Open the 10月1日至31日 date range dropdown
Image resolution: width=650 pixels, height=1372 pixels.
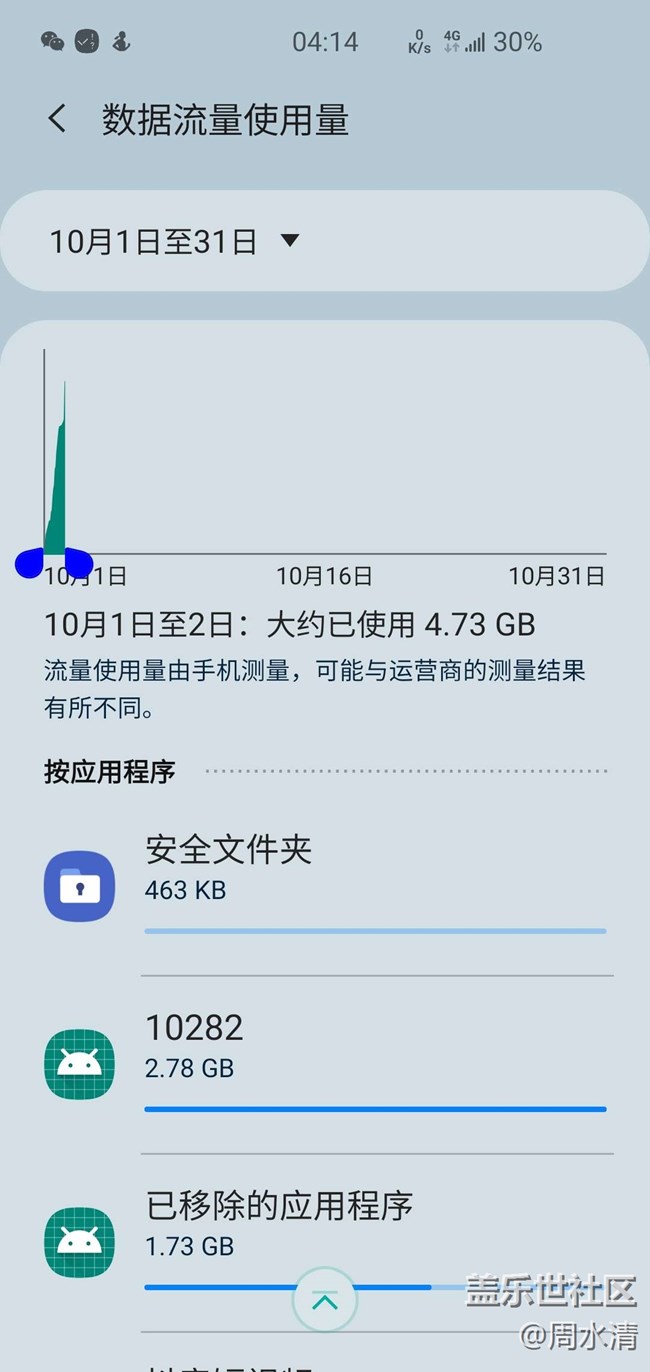tap(175, 241)
